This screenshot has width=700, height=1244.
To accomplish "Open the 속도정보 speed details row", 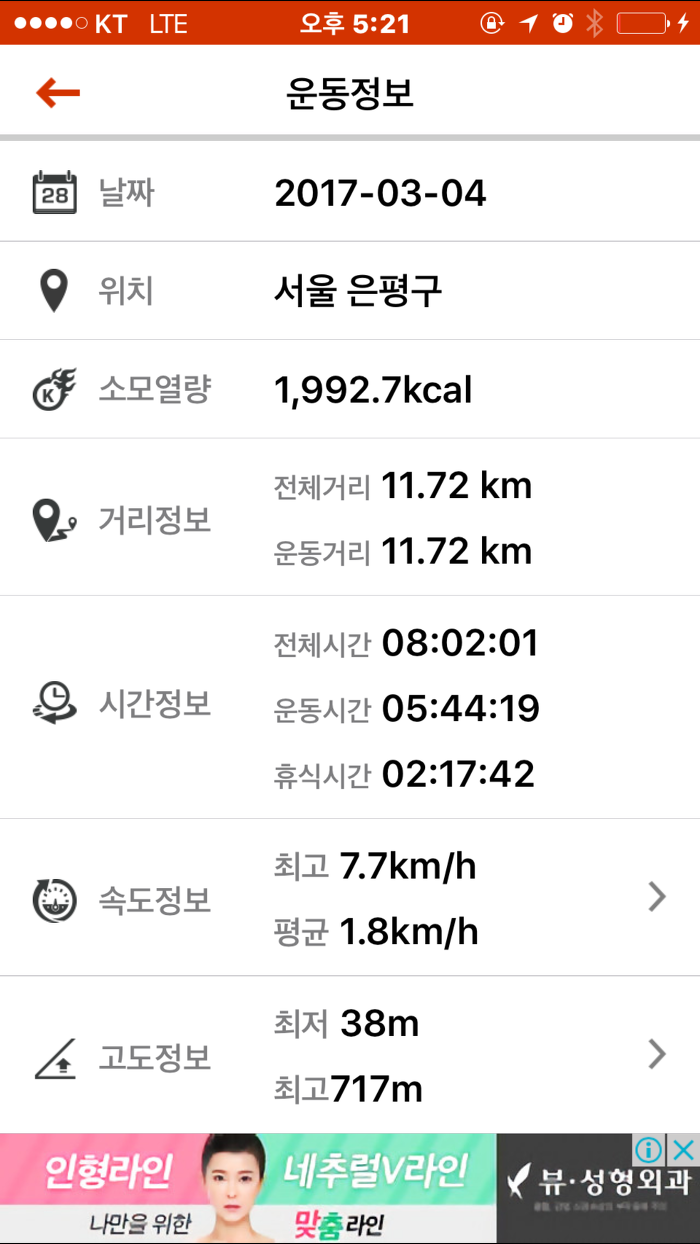I will click(x=350, y=898).
